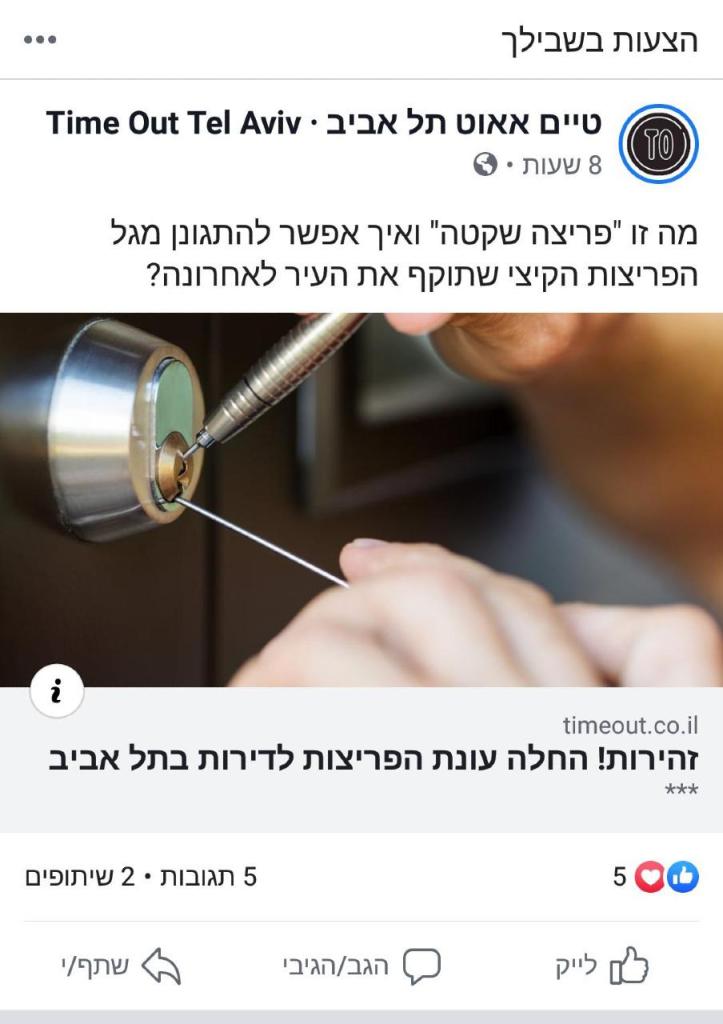The height and width of the screenshot is (1024, 723).
Task: Open the Time Out Tel Aviv page name
Action: pyautogui.click(x=324, y=125)
